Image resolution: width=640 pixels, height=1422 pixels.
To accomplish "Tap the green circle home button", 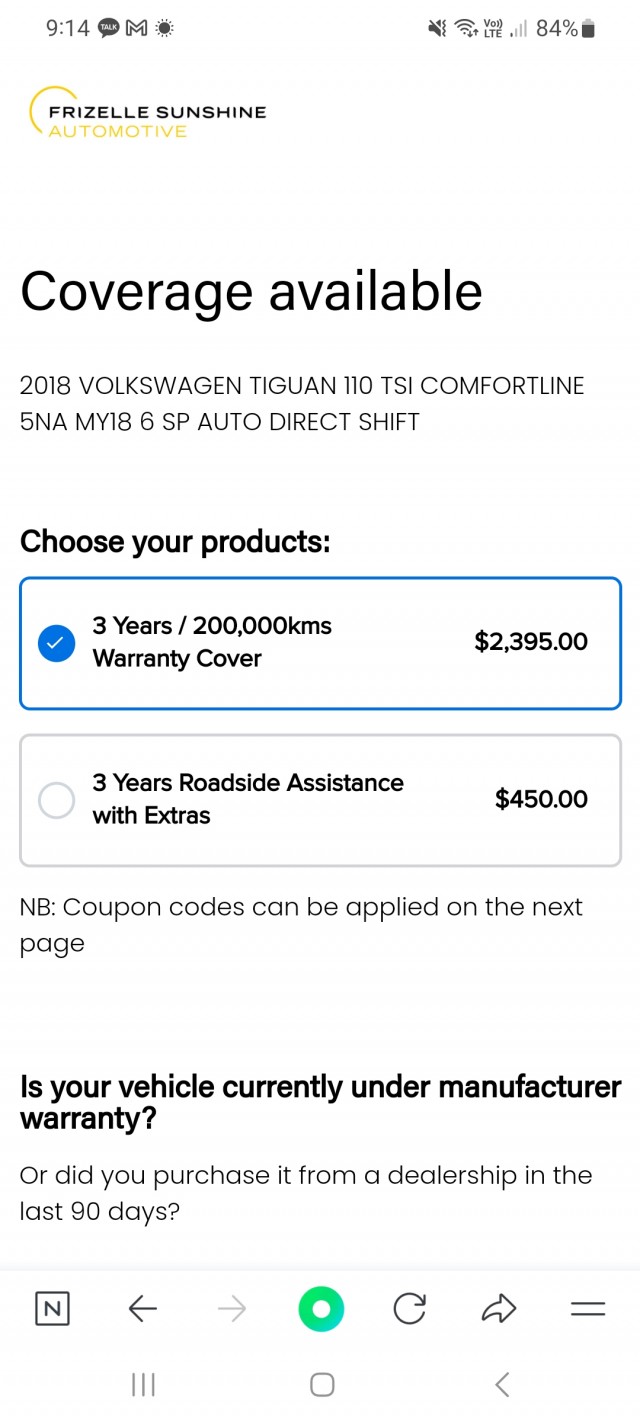I will coord(321,1308).
